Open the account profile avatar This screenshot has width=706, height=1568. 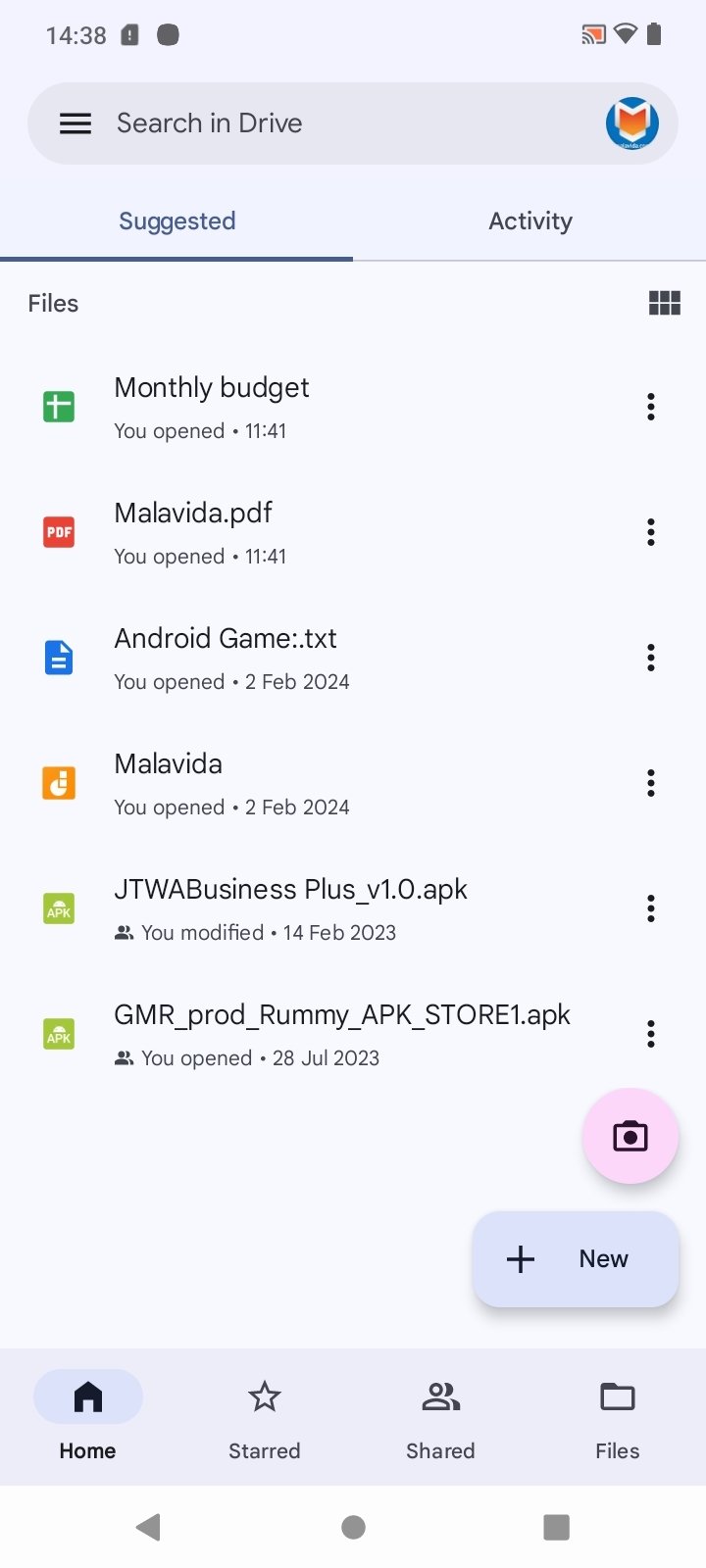[x=631, y=123]
